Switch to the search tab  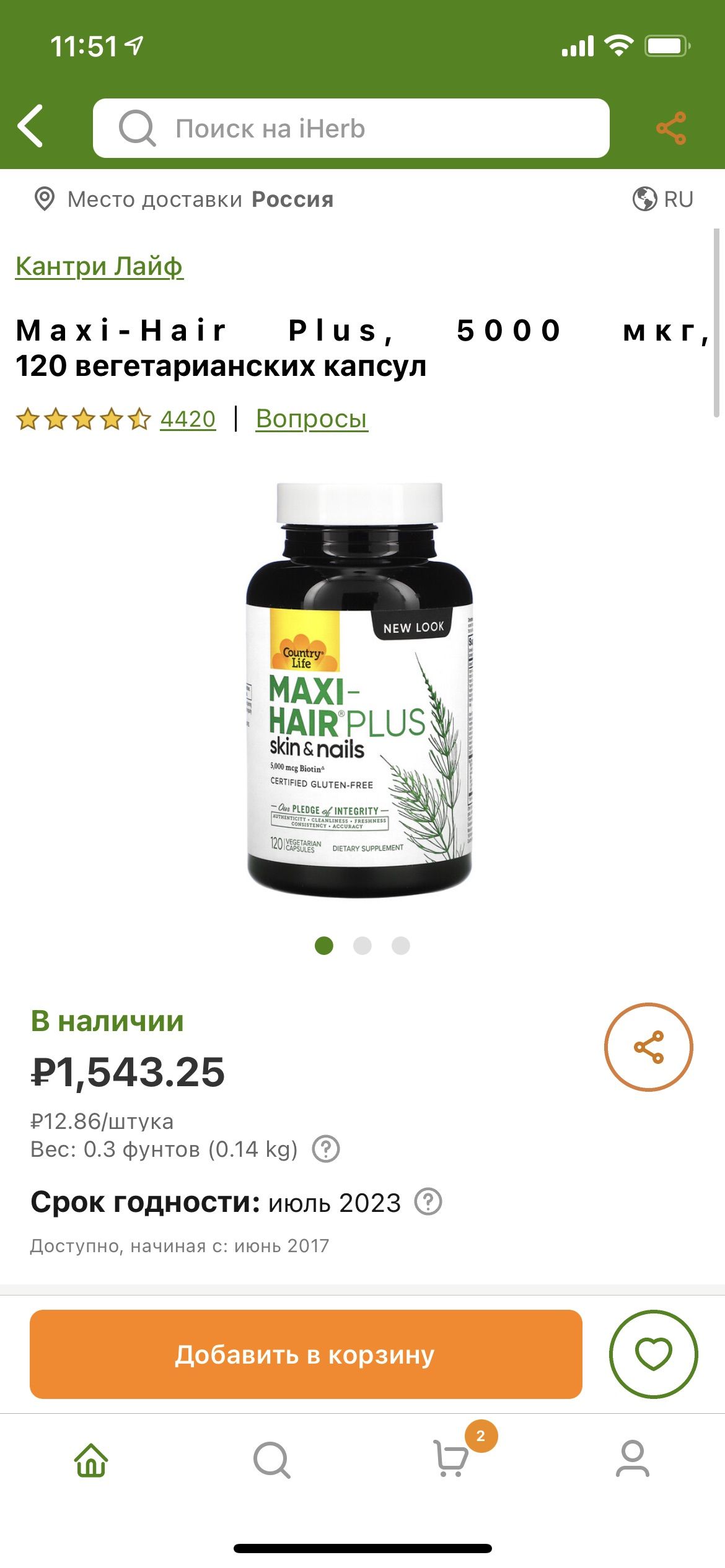click(272, 1460)
